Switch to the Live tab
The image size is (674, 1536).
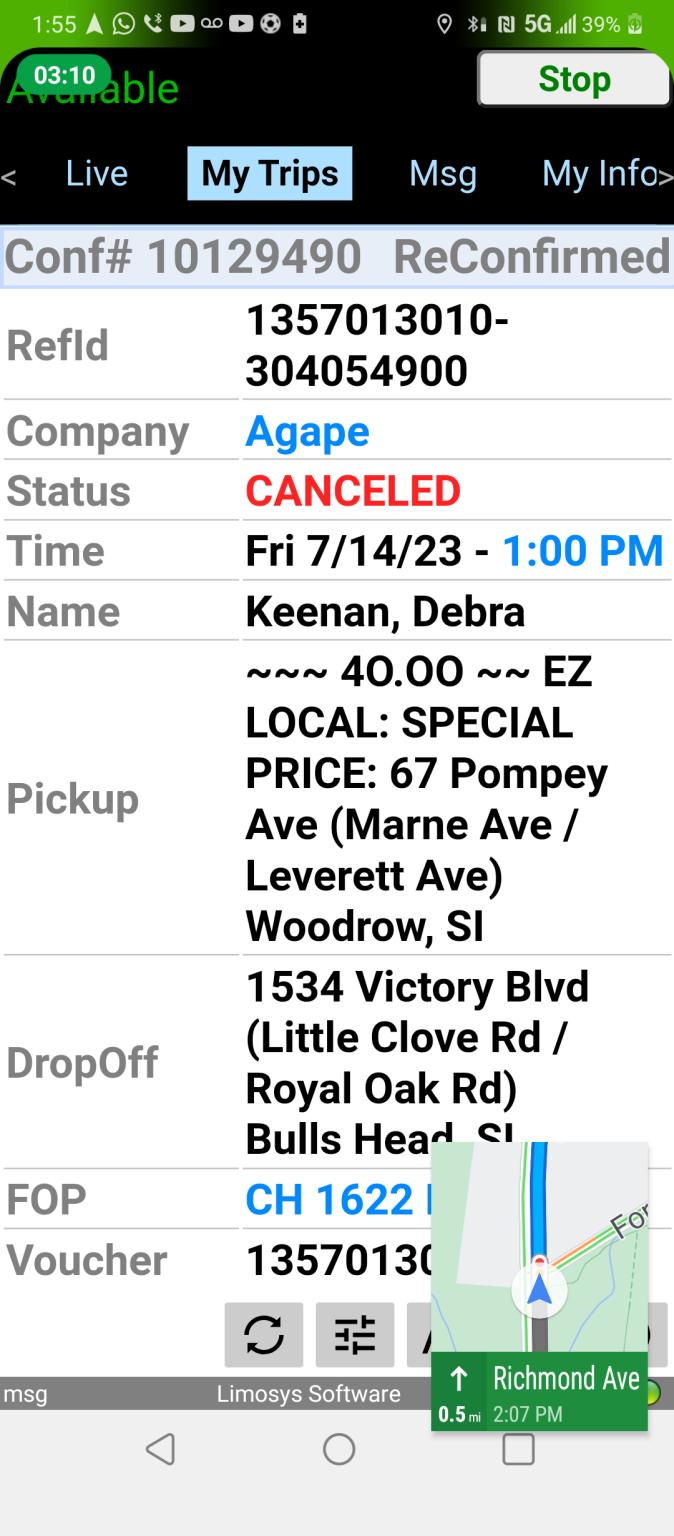point(97,174)
